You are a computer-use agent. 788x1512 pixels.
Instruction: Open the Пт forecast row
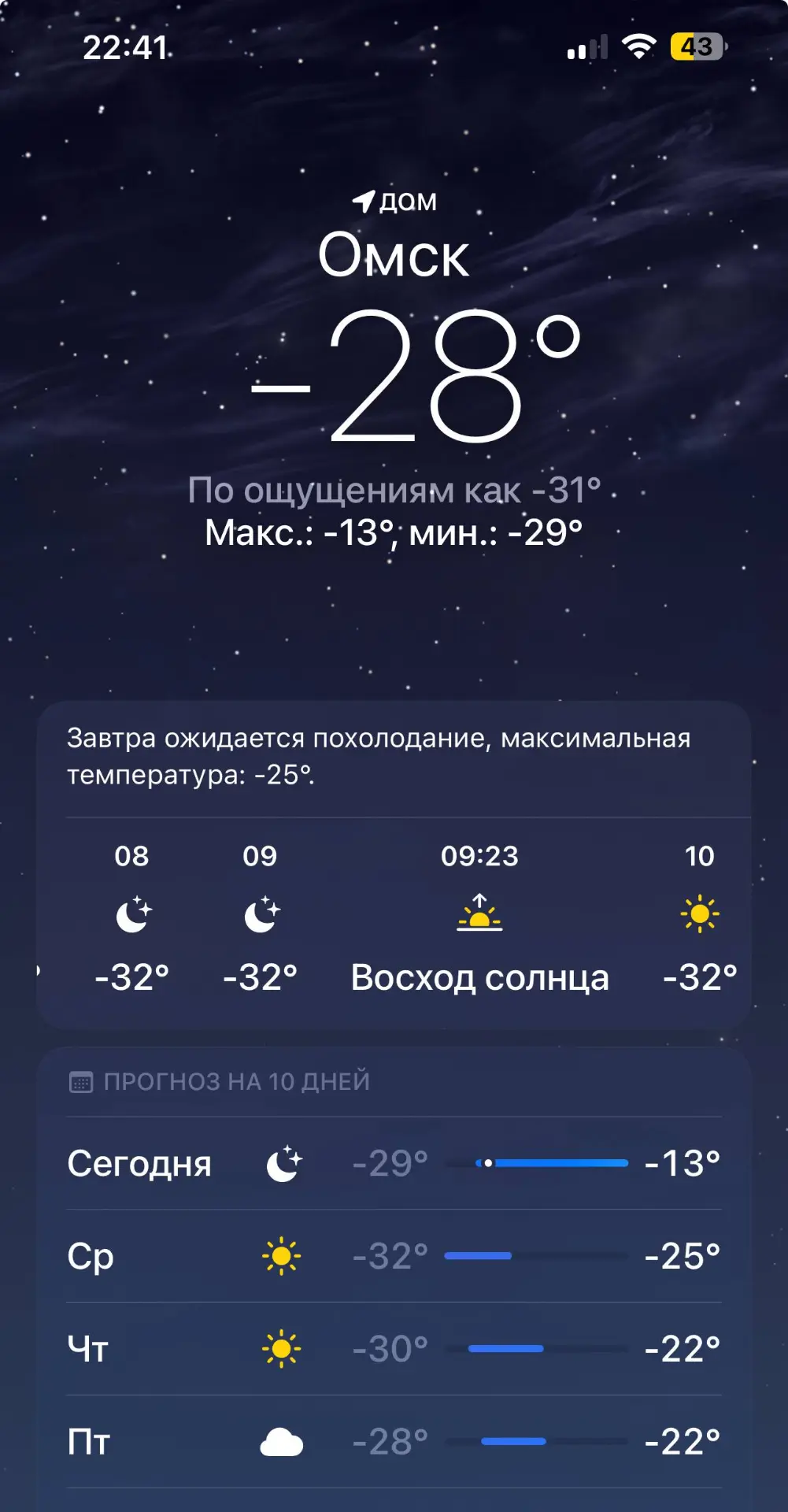coord(394,1442)
